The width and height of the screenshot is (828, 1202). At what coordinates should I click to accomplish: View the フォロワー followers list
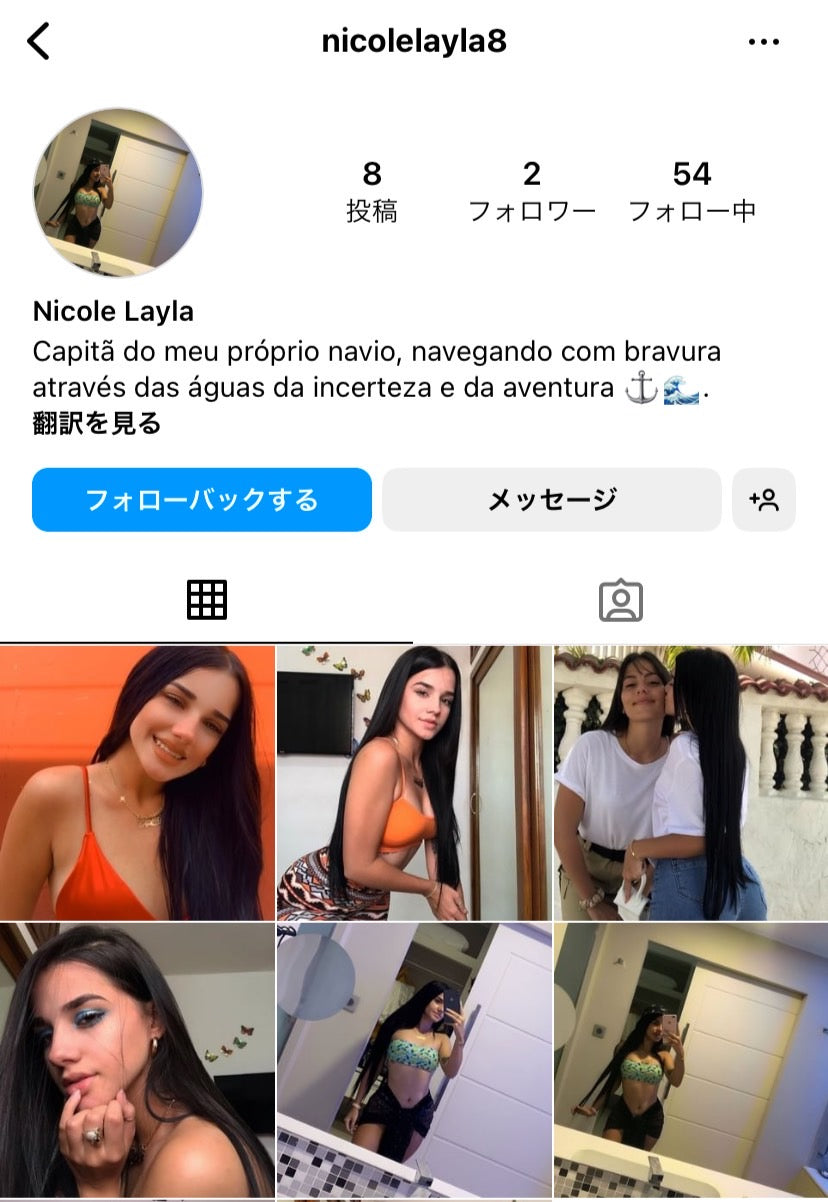pos(531,192)
